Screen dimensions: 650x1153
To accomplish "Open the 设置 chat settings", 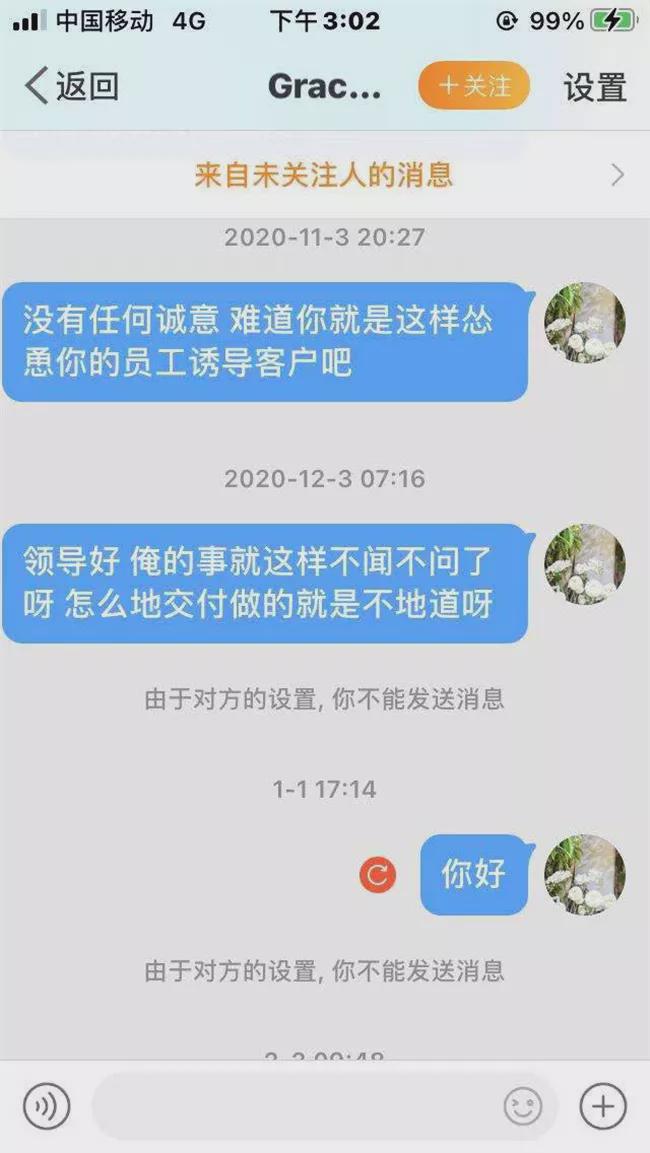I will [x=595, y=87].
